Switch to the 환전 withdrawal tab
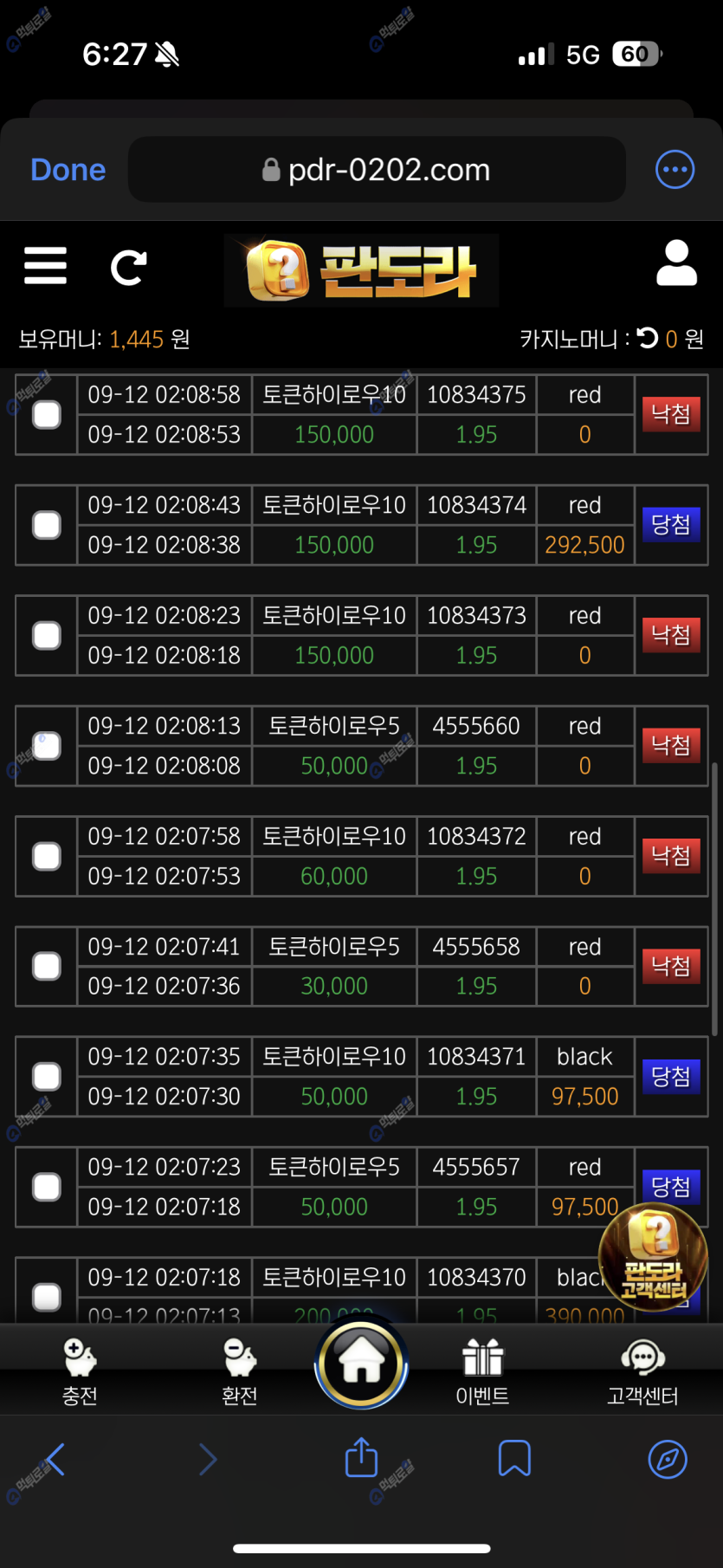723x1568 pixels. pos(239,1370)
